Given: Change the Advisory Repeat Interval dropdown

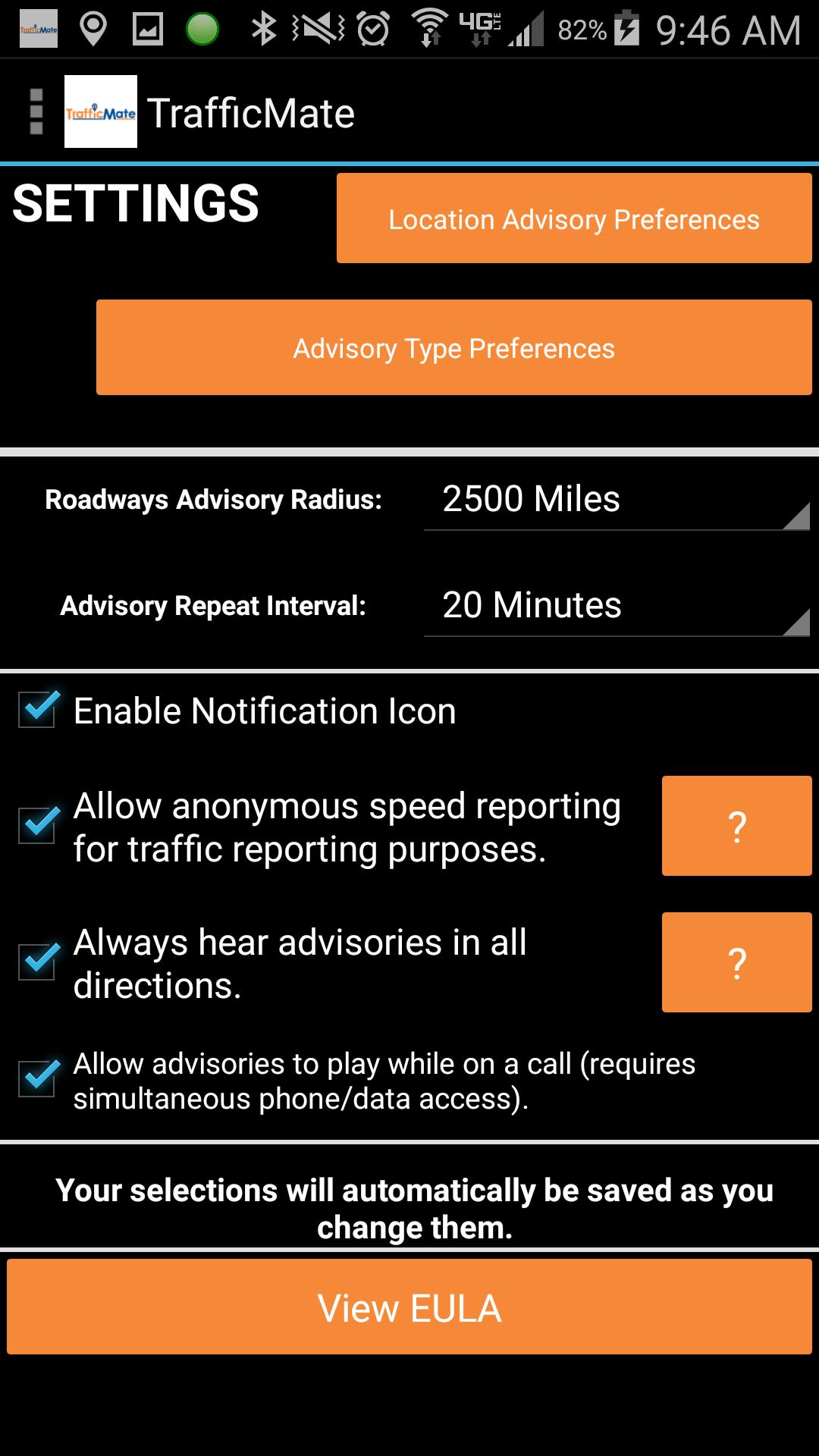Looking at the screenshot, I should (x=616, y=606).
